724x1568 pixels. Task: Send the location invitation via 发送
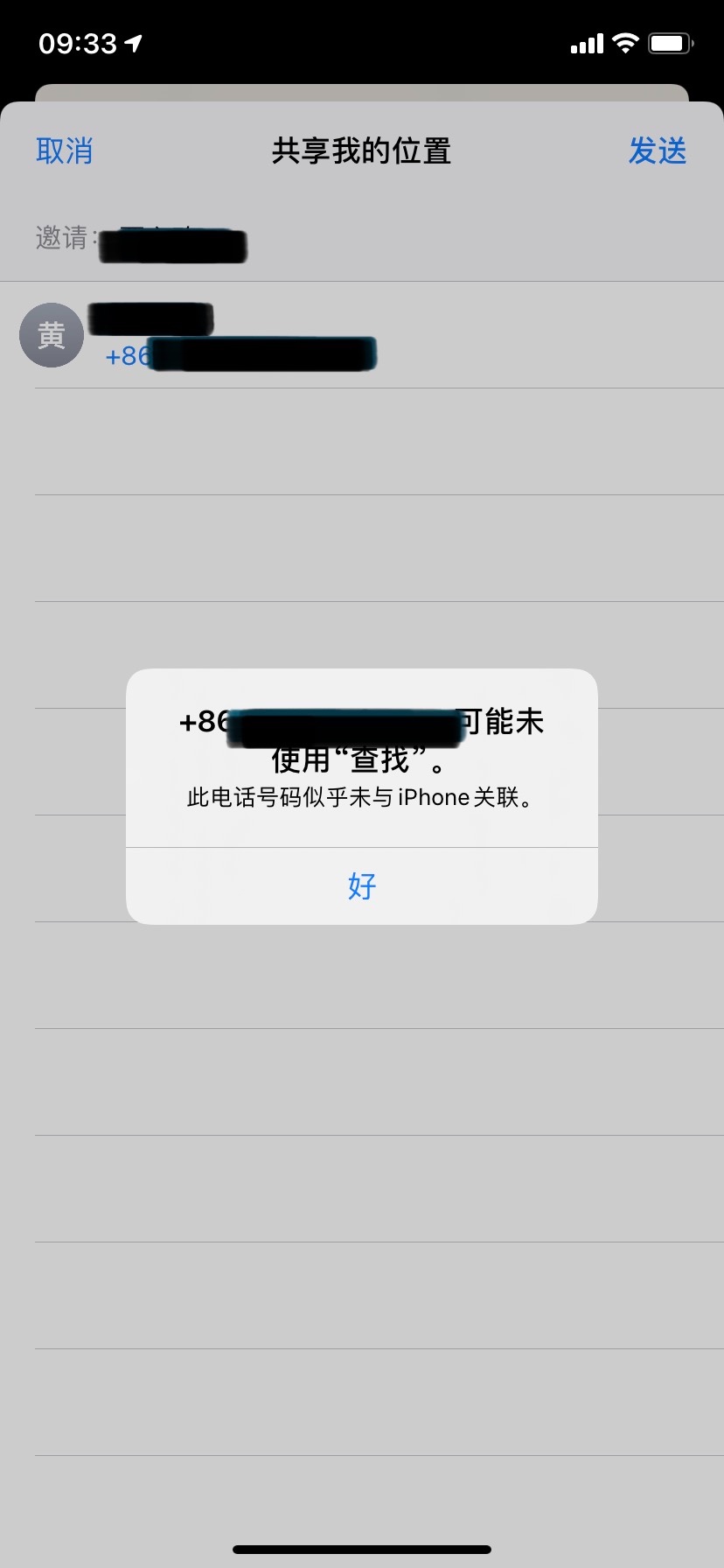tap(657, 150)
